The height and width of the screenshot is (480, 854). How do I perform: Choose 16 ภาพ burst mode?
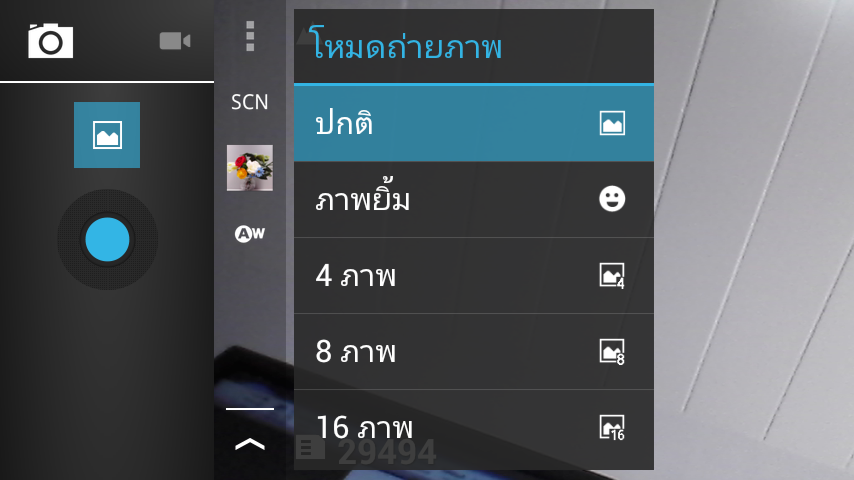coord(473,428)
